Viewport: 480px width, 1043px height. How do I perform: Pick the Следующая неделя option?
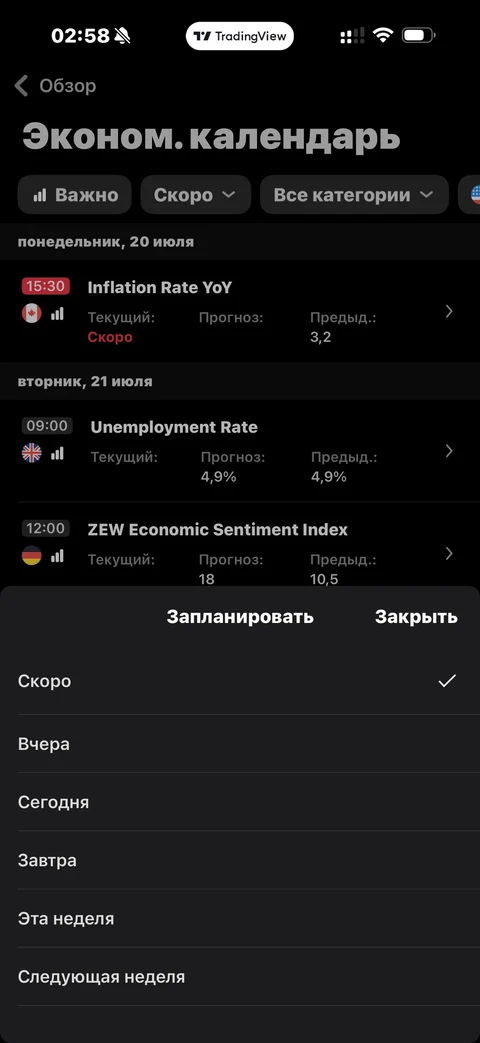(x=240, y=977)
